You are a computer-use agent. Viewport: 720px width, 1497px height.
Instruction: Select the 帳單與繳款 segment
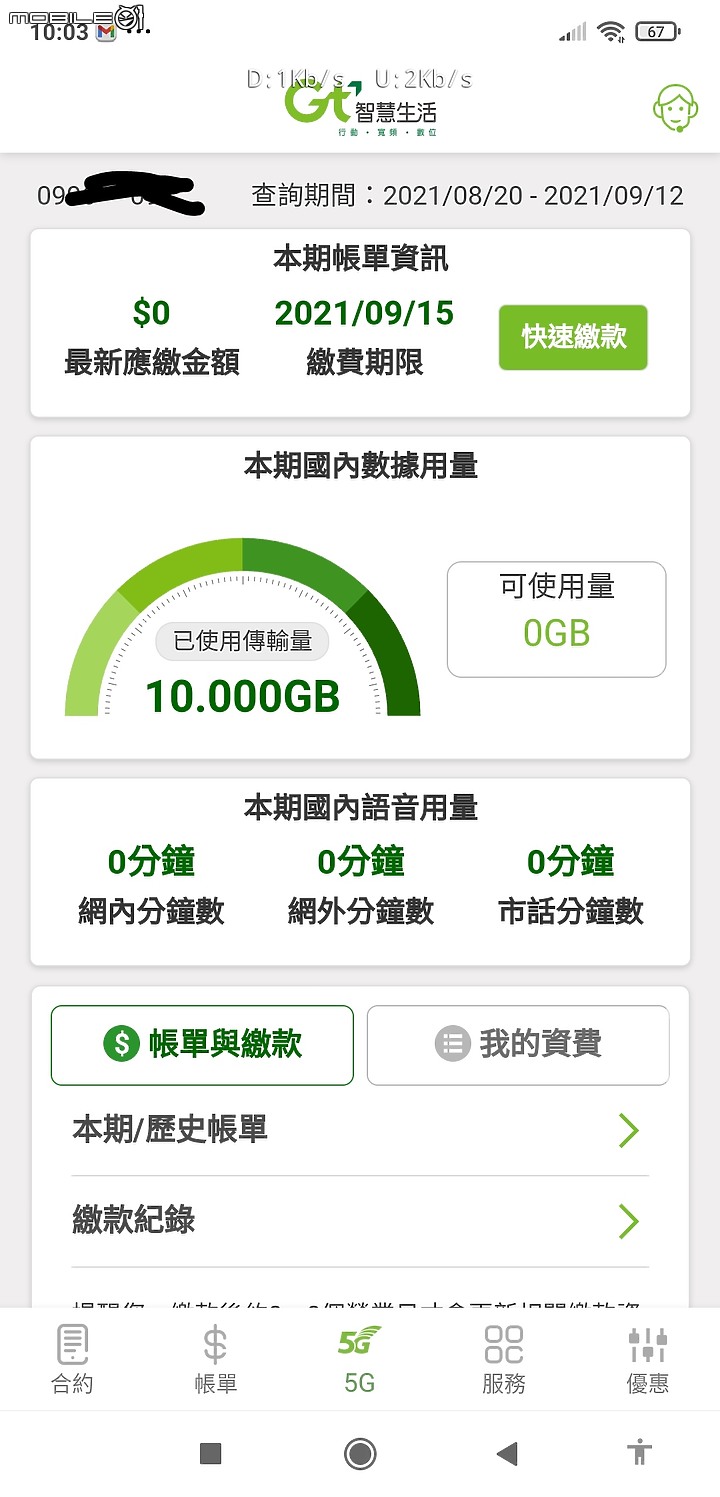(202, 1045)
